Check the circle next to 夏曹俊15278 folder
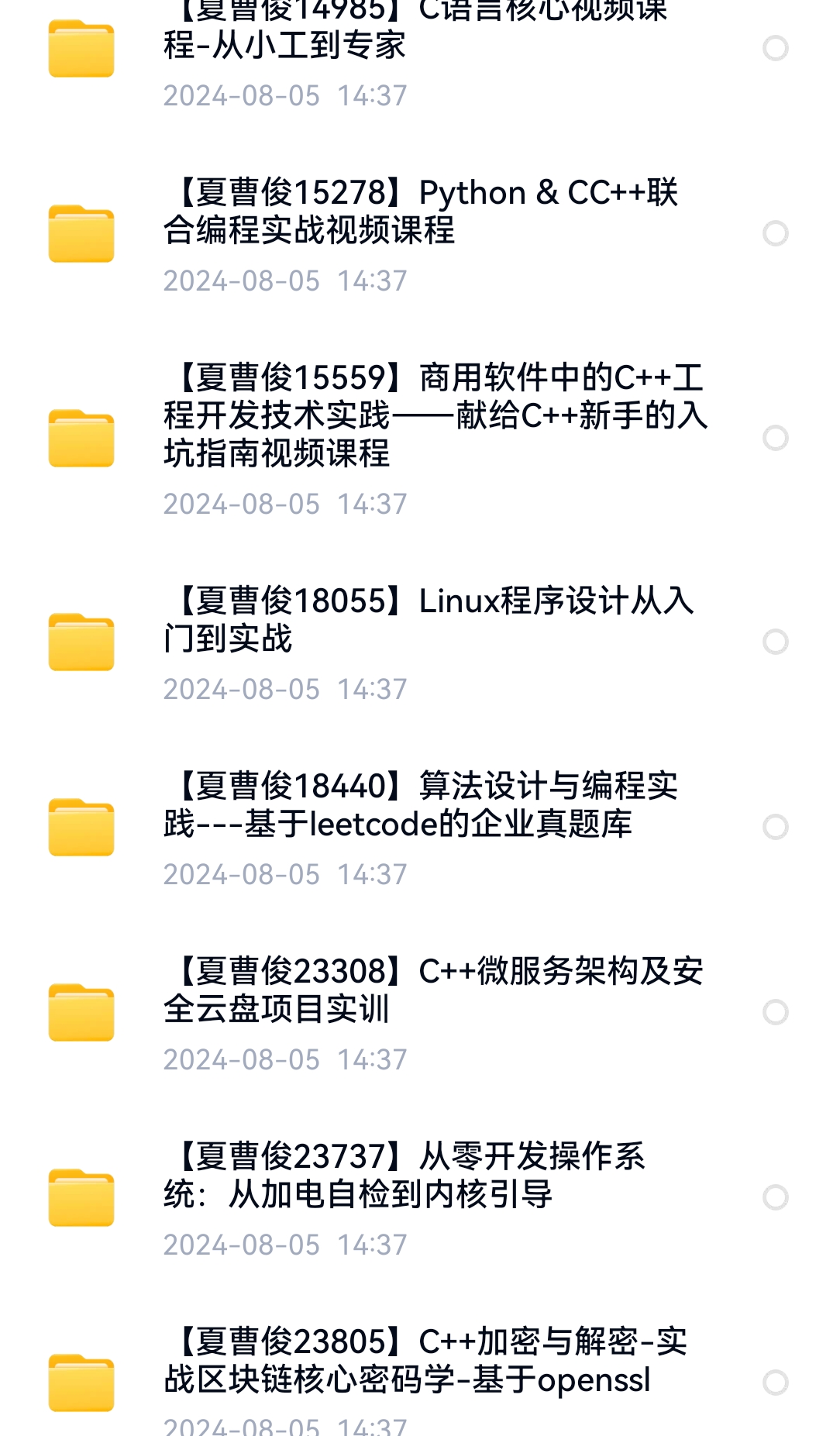 [x=775, y=233]
